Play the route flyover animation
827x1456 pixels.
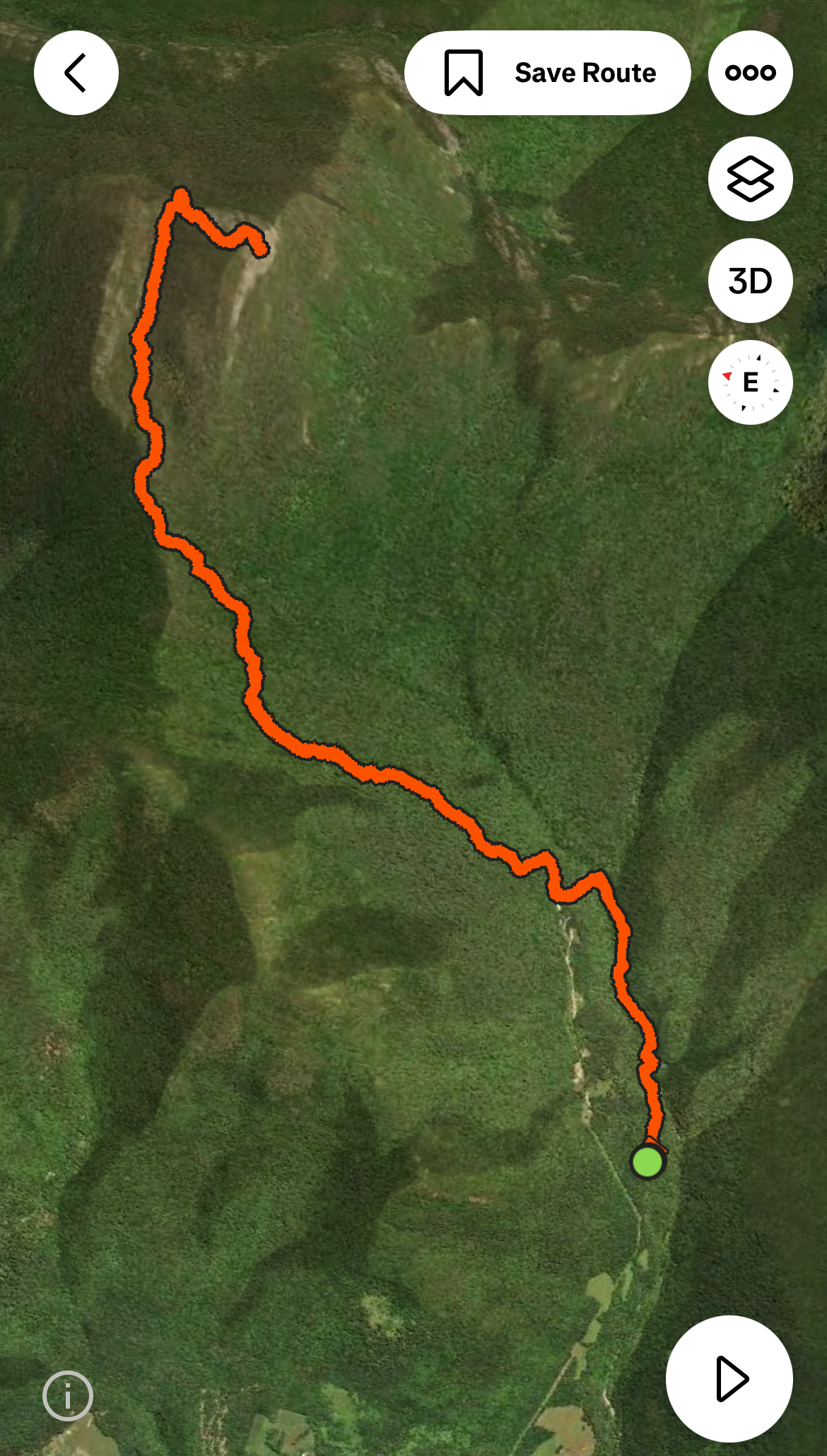pos(729,1378)
